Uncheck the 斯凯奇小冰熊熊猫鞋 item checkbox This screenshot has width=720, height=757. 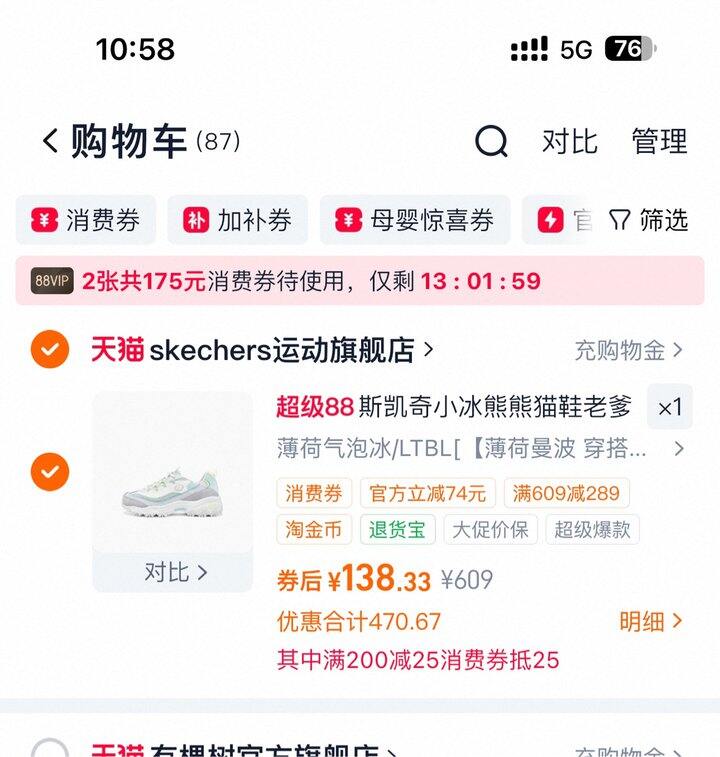(x=50, y=470)
